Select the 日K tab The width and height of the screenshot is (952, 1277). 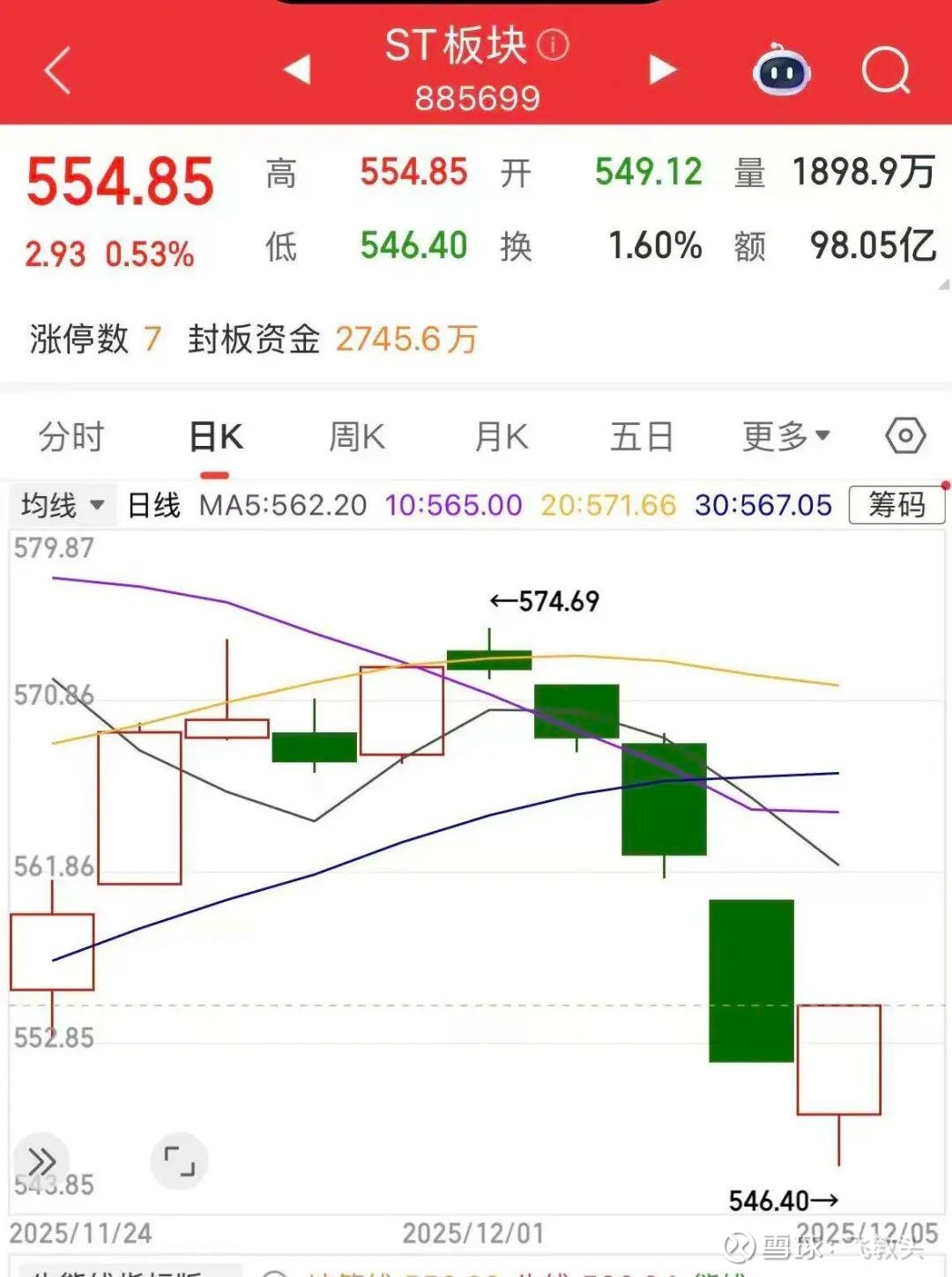pos(215,437)
